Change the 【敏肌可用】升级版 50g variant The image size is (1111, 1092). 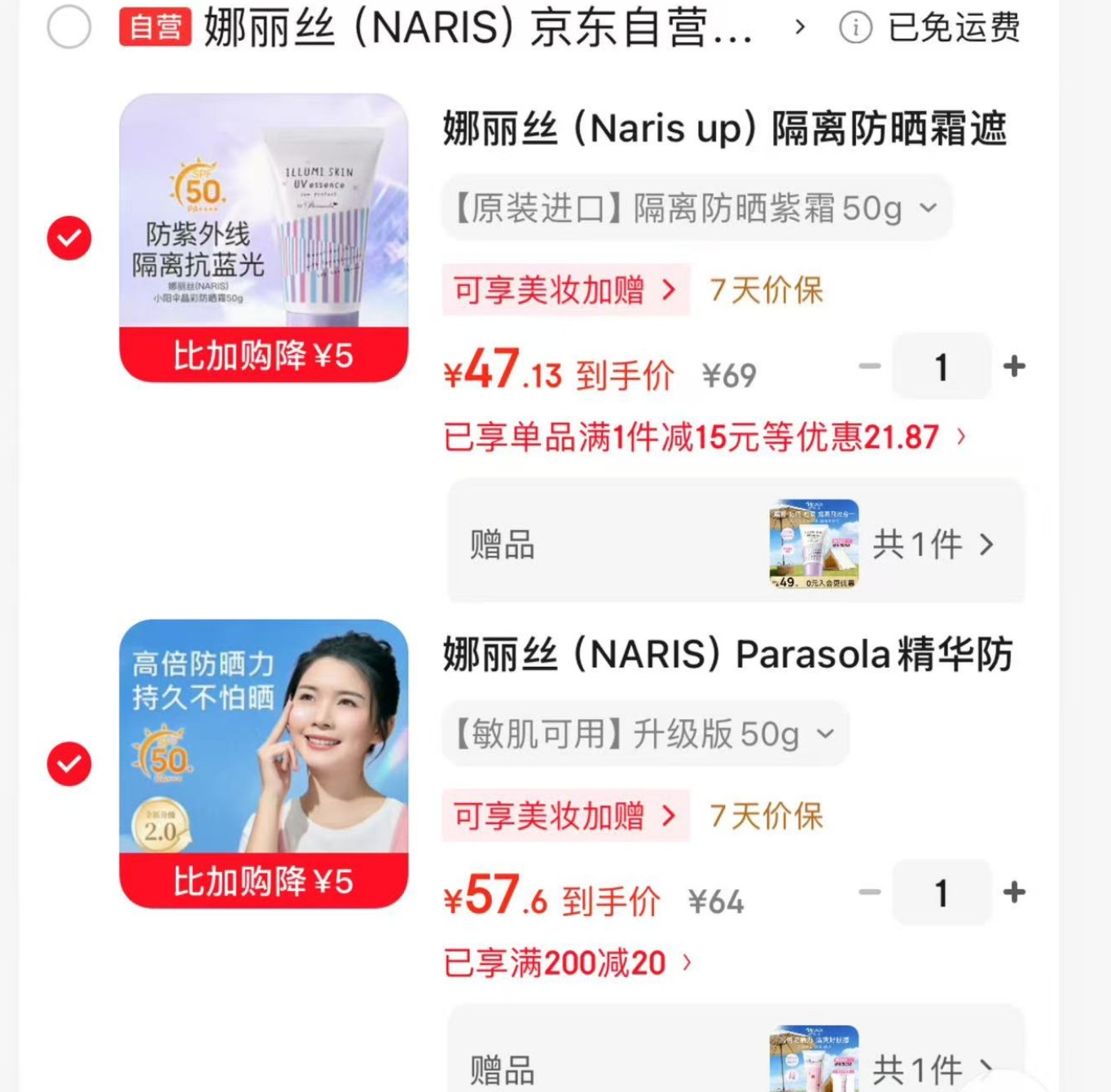pos(644,735)
